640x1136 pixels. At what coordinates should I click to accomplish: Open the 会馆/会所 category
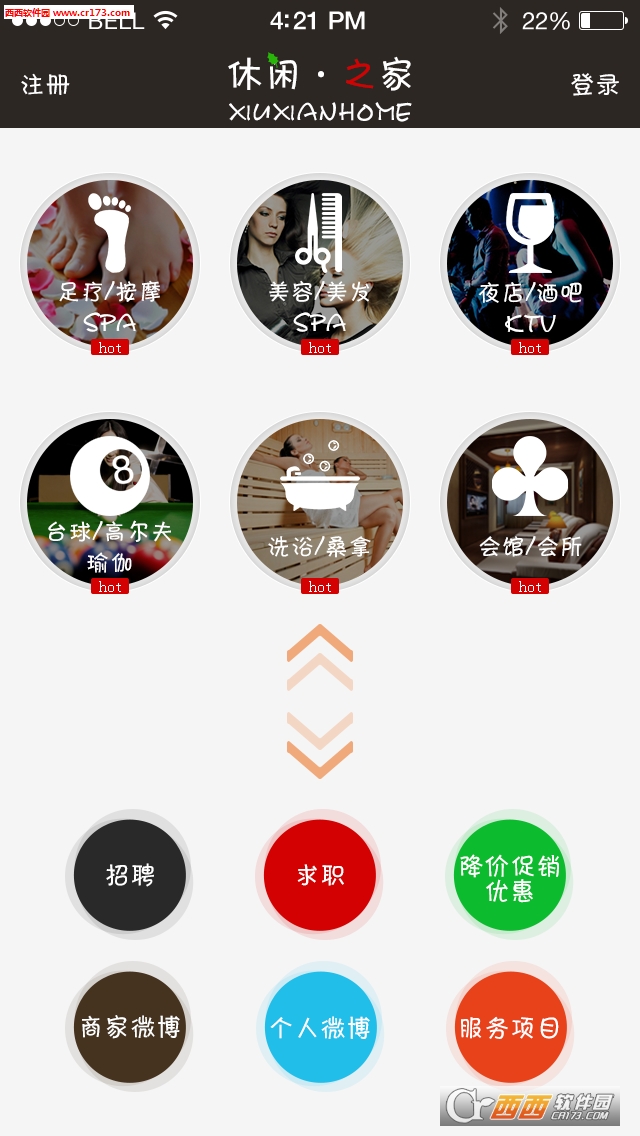pos(530,503)
